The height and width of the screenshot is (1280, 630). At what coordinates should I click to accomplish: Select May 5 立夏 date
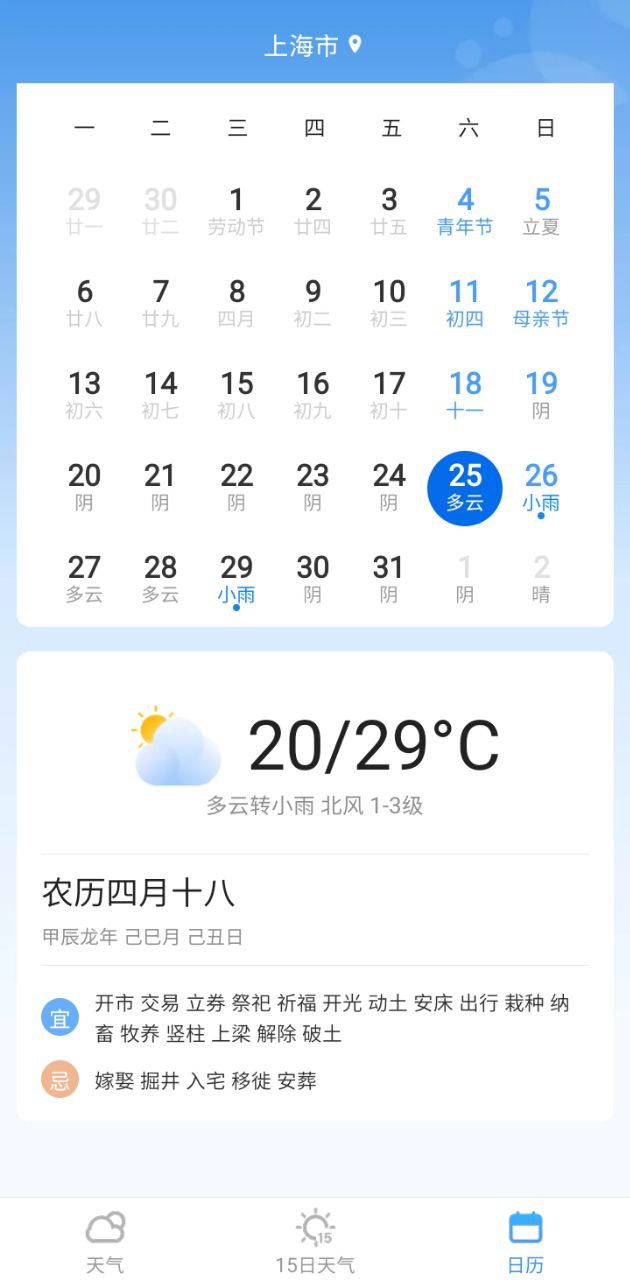click(541, 211)
